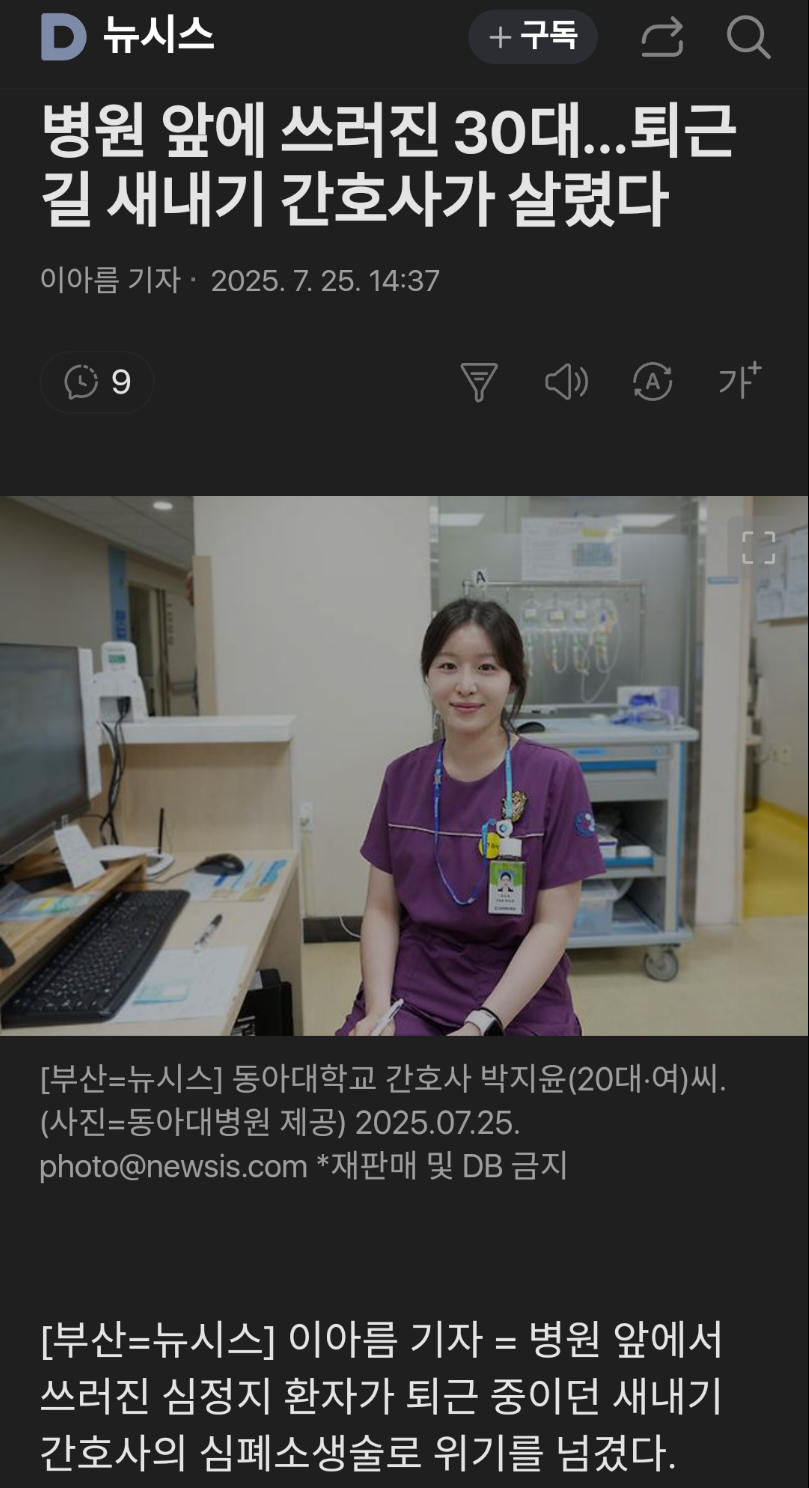
Task: Subscribe to 뉴시스 with the 구독 button
Action: tap(533, 38)
